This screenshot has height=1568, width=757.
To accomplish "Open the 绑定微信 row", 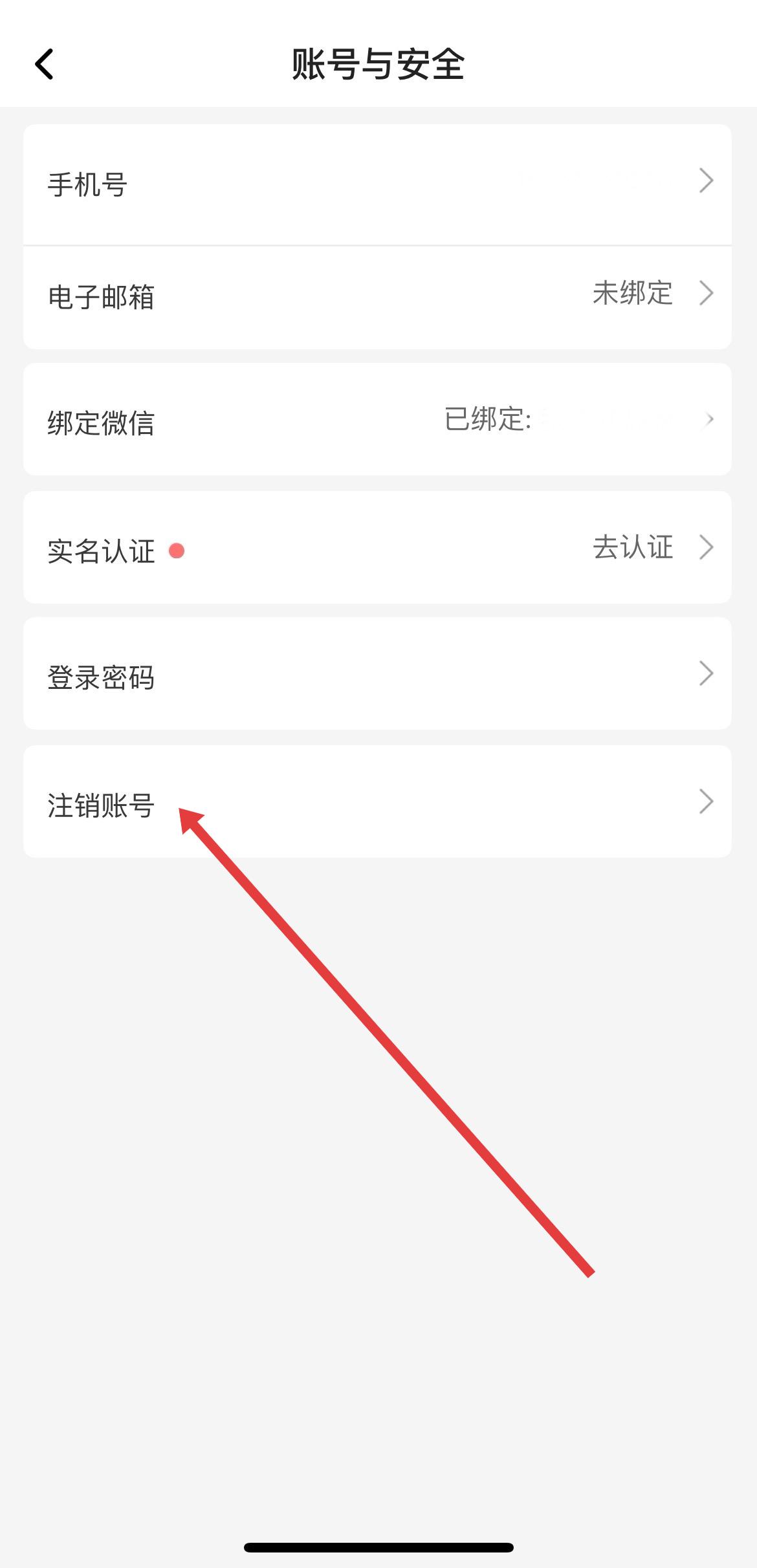I will pyautogui.click(x=377, y=420).
